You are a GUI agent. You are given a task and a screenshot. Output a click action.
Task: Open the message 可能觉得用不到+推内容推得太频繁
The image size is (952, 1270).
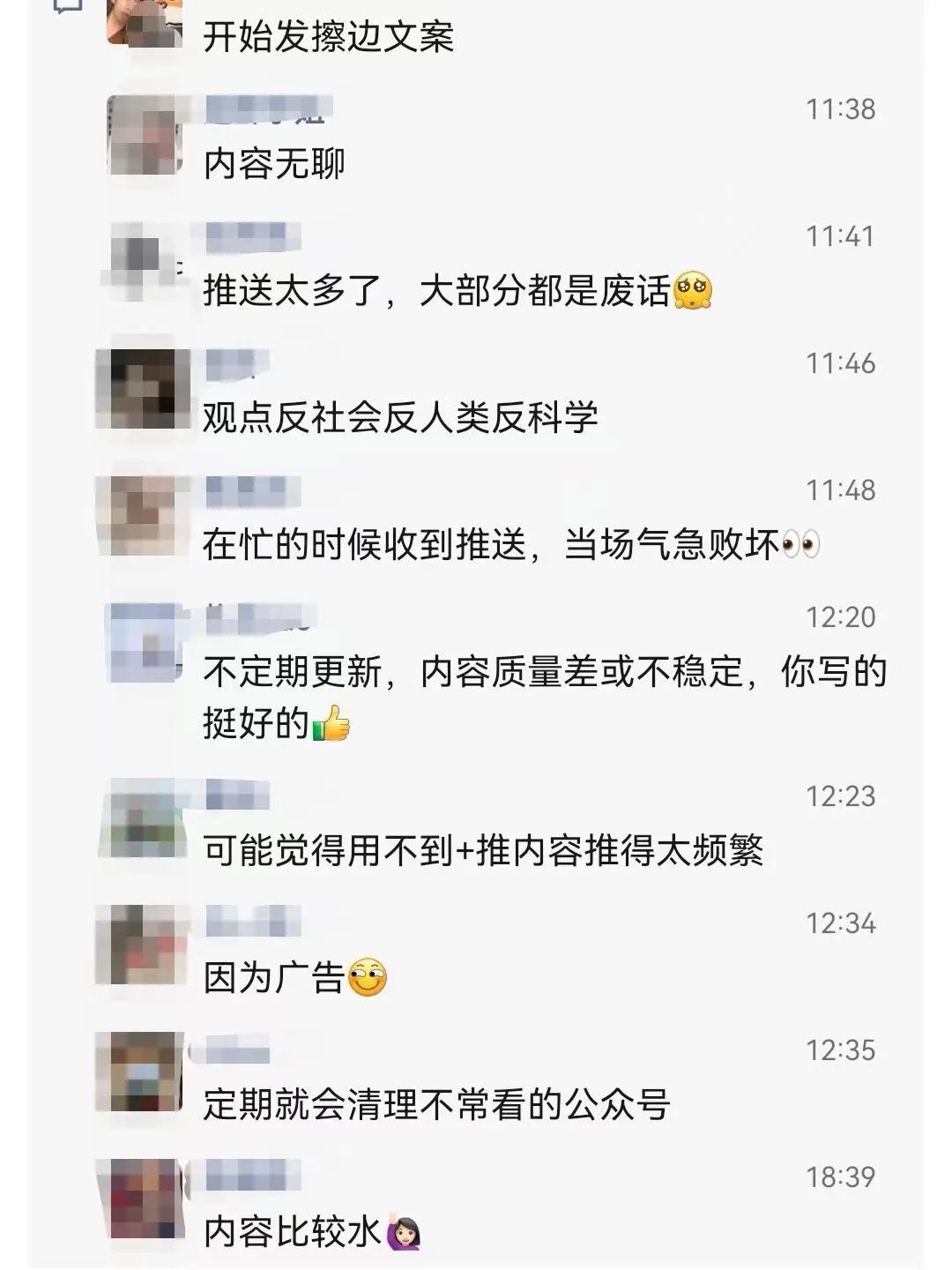[483, 851]
